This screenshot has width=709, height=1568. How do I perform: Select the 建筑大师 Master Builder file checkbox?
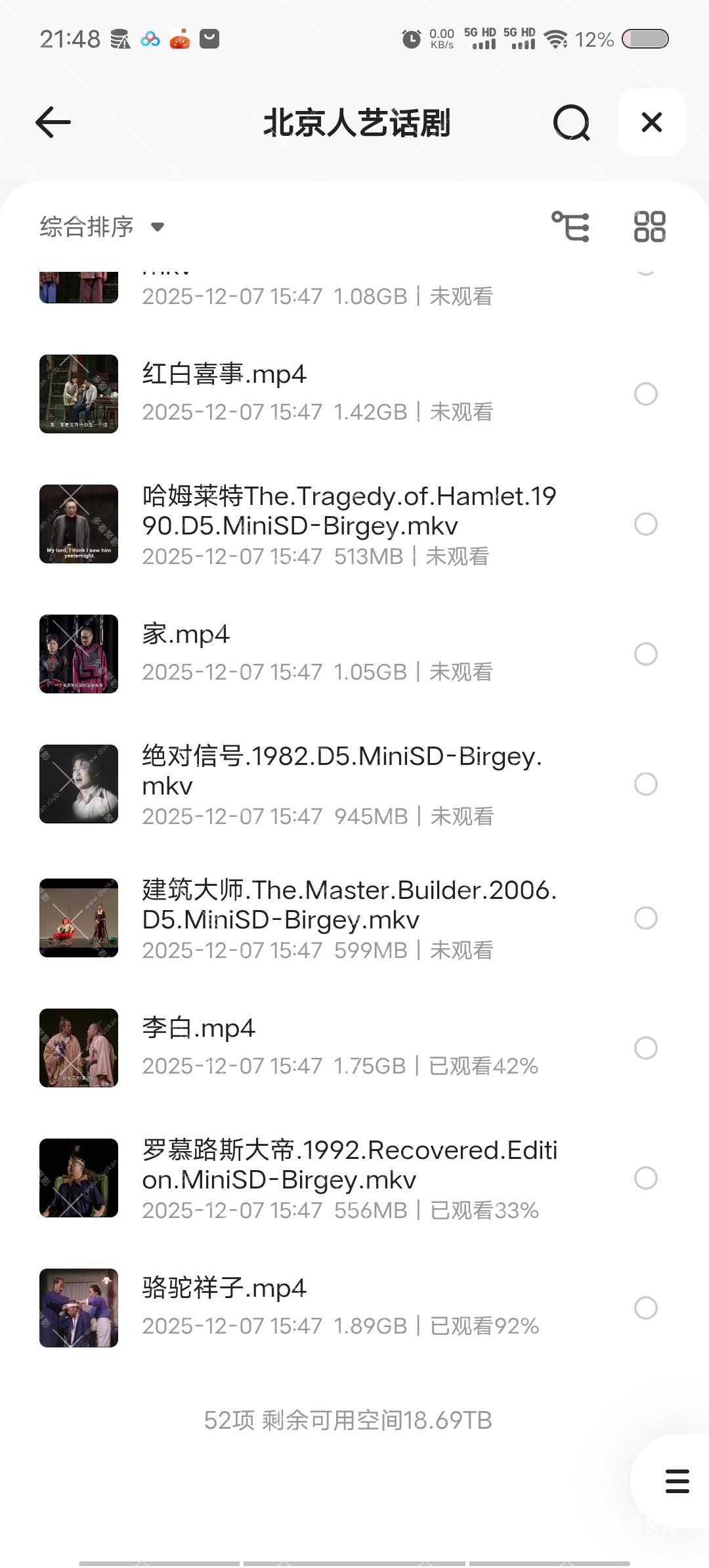[646, 918]
